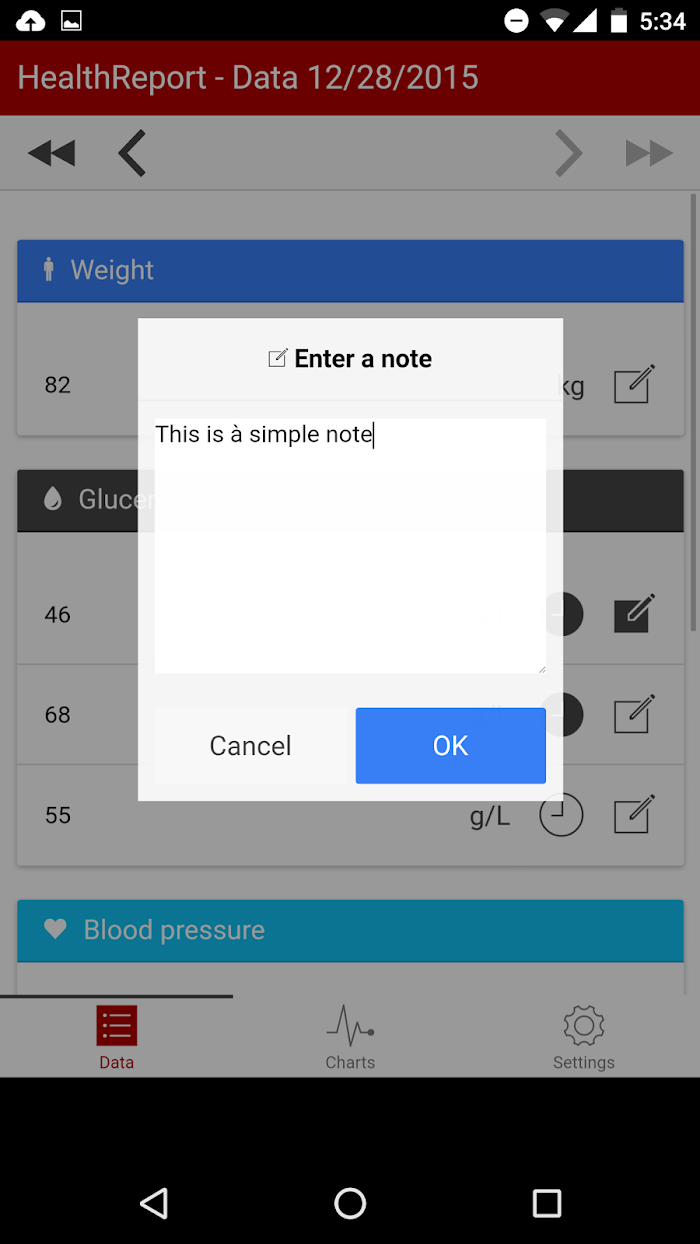
Task: Select the Data tab
Action: pos(116,1037)
